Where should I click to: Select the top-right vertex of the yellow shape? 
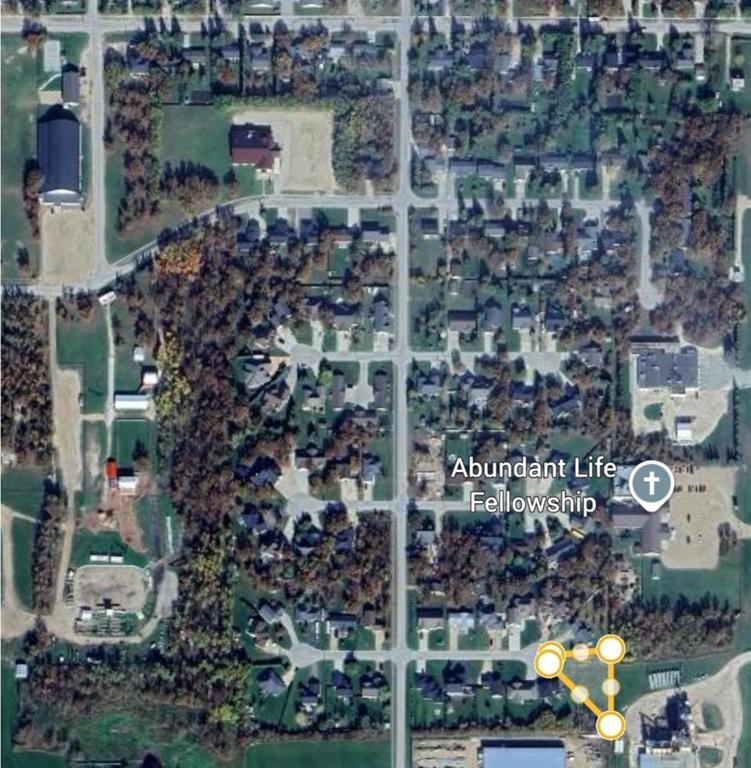click(611, 650)
